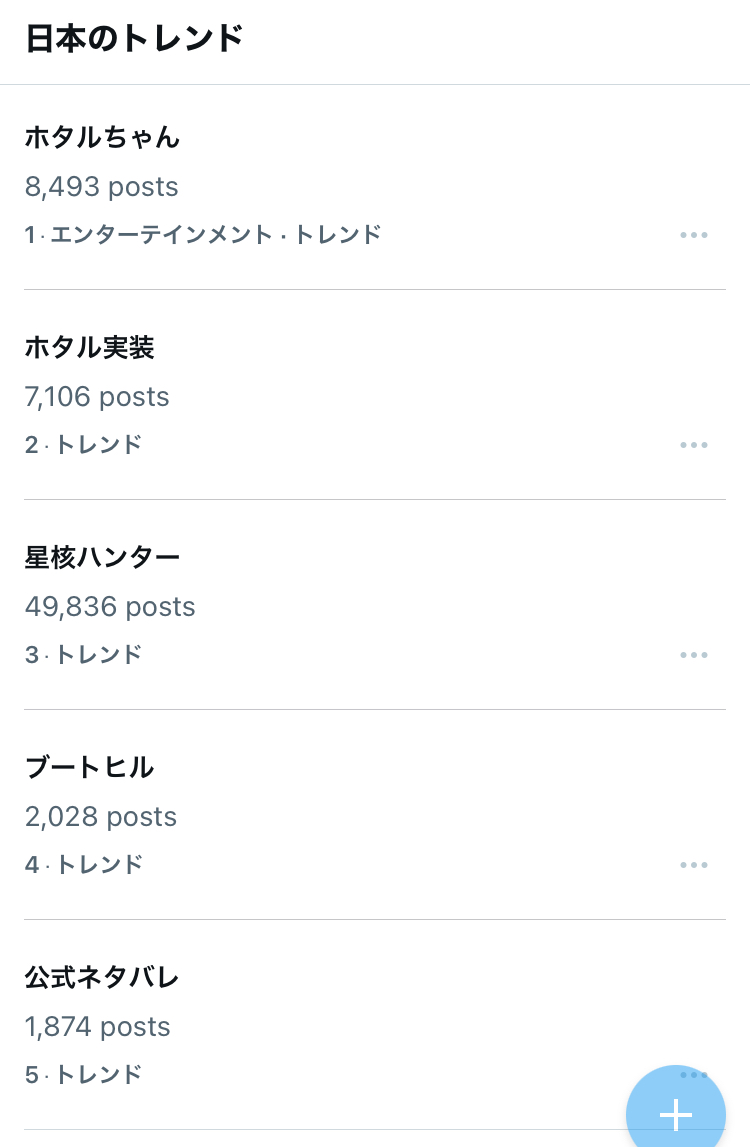Open more options for ホタル実装
The width and height of the screenshot is (750, 1147).
pos(694,445)
